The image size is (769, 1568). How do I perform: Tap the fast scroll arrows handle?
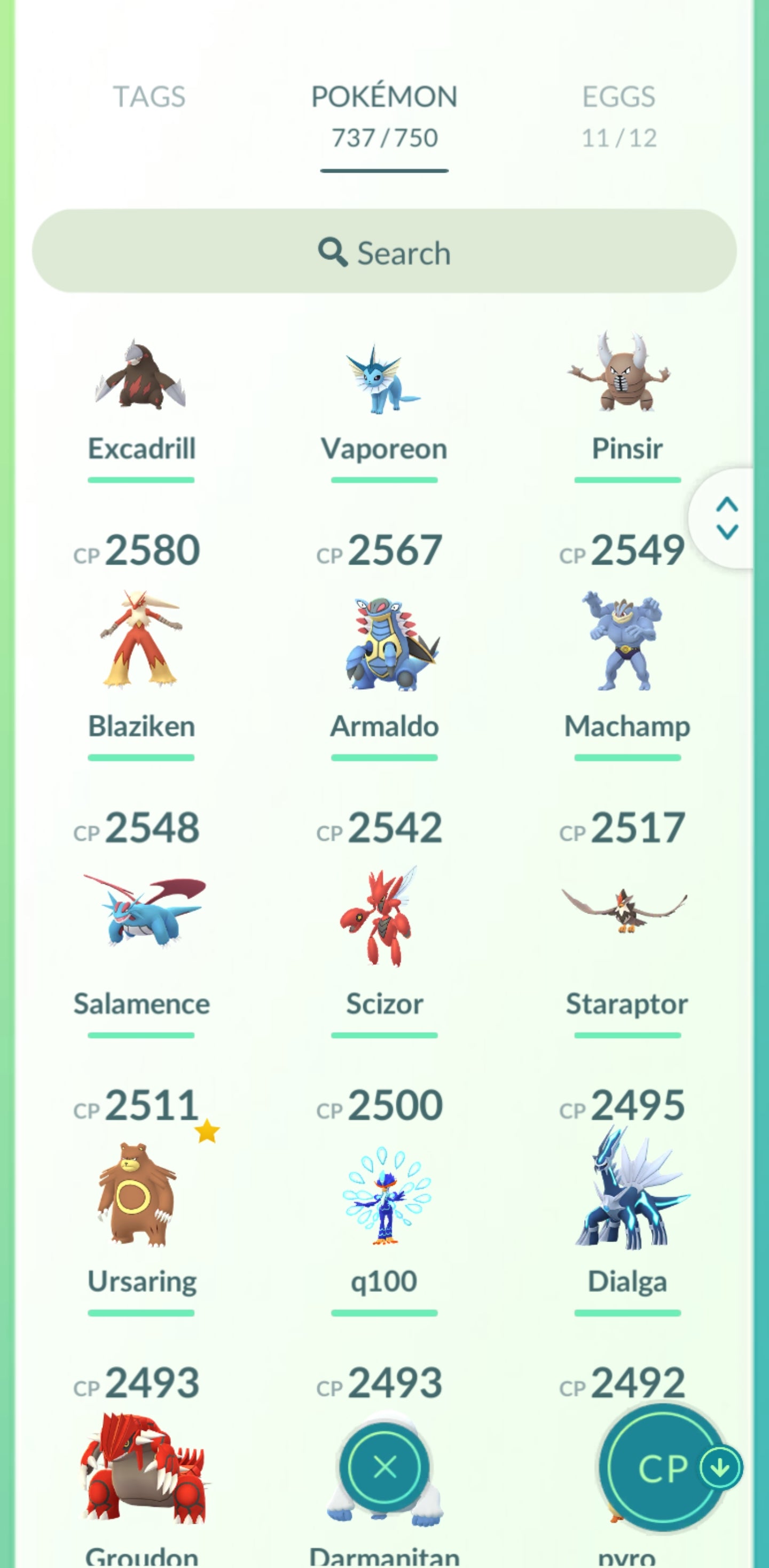point(726,518)
